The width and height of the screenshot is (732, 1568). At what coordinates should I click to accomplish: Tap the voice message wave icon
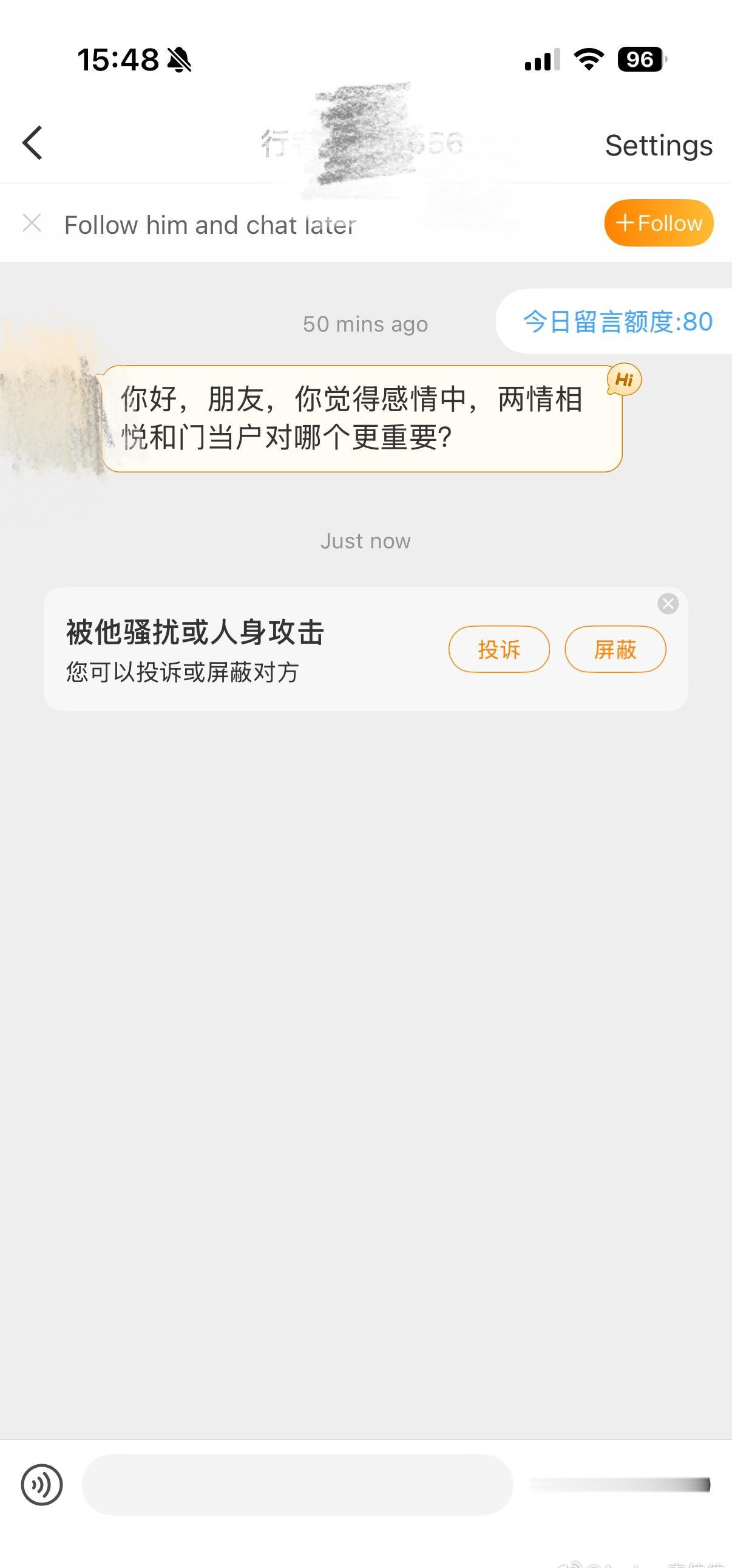(x=40, y=1484)
